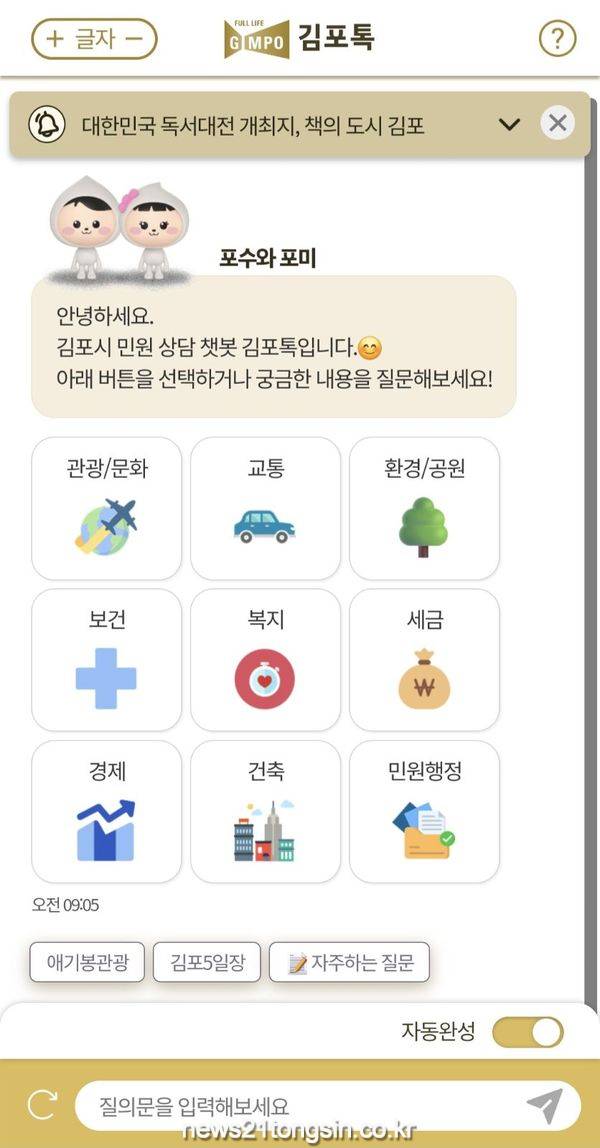Dismiss the notice banner
Viewport: 600px width, 1148px height.
[x=558, y=123]
